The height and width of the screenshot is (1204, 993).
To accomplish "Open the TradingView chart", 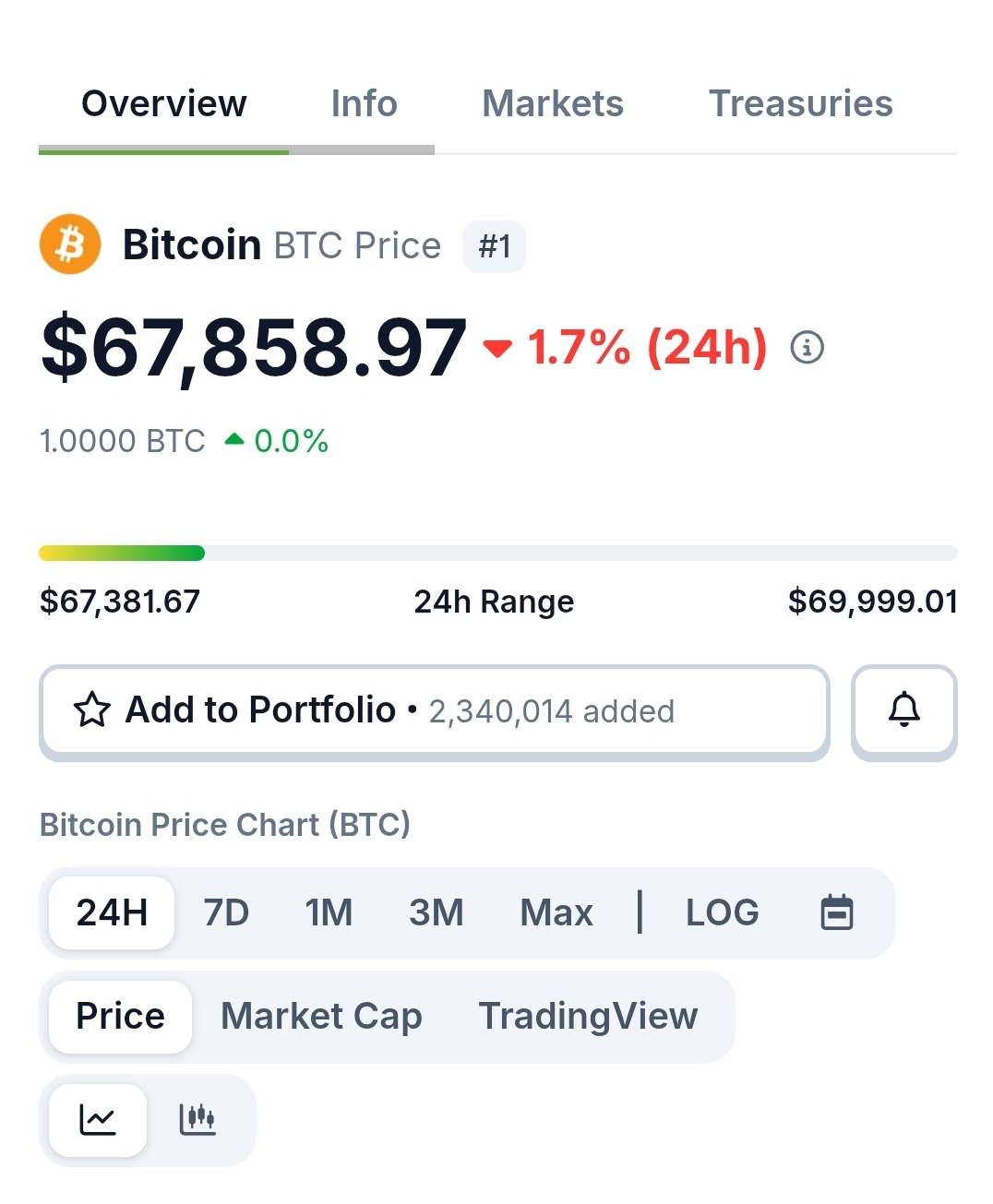I will (588, 1017).
